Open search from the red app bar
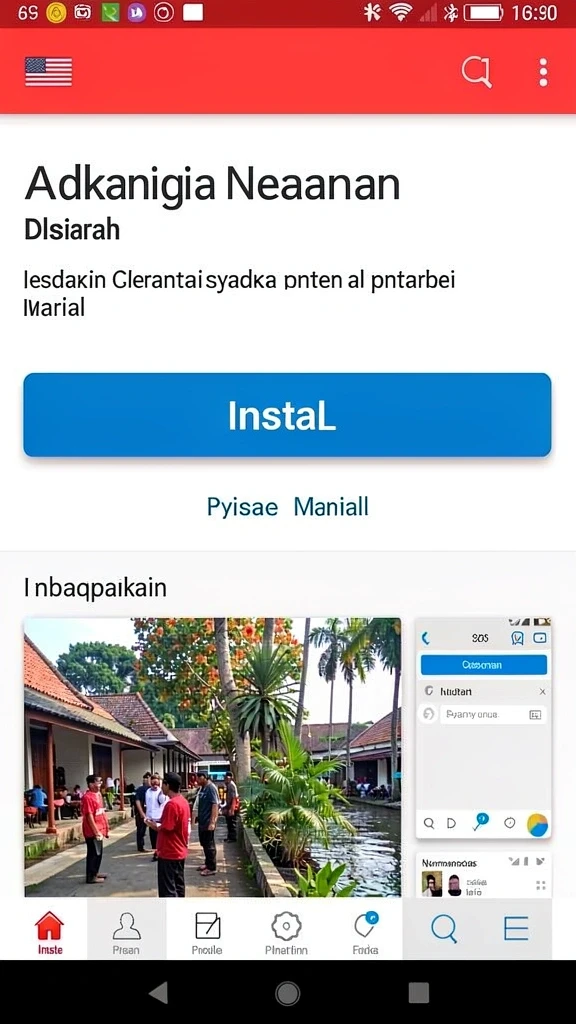The width and height of the screenshot is (576, 1024). [x=476, y=72]
